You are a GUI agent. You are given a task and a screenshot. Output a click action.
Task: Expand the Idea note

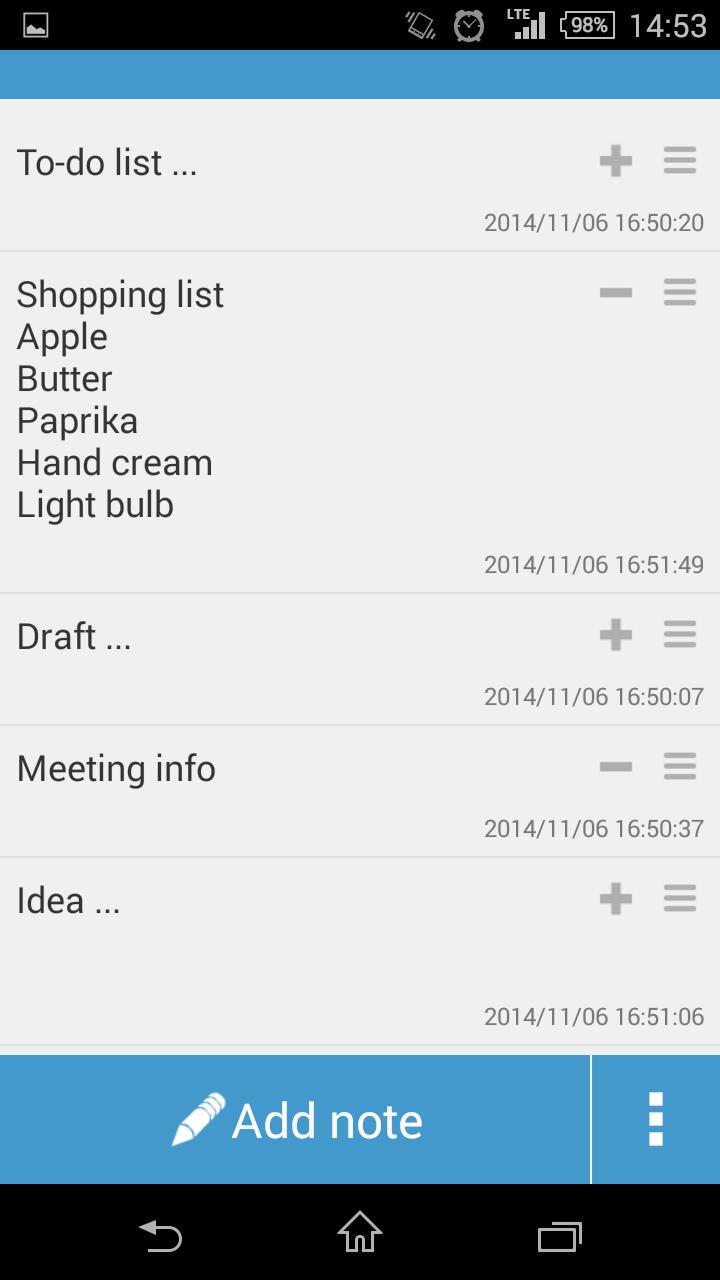tap(616, 898)
